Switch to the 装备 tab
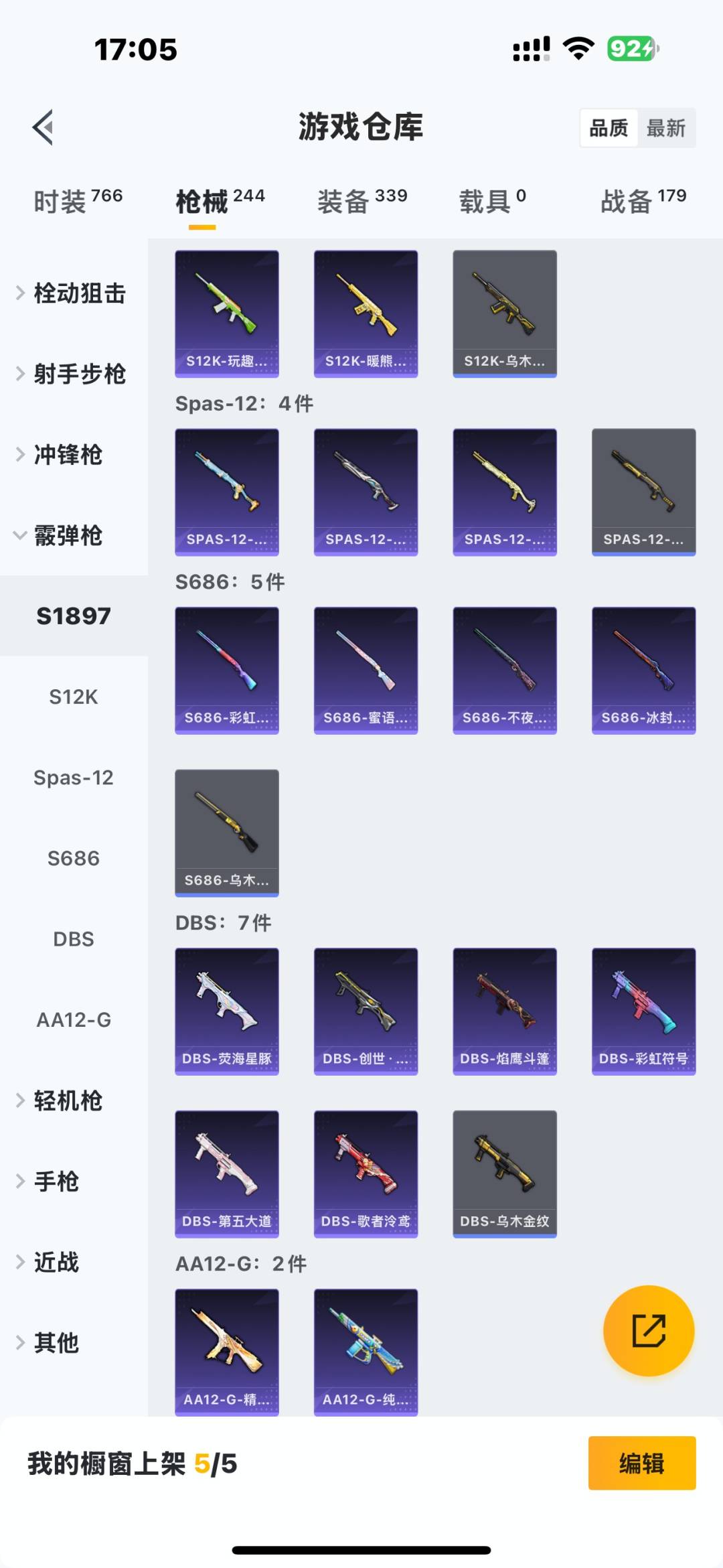The width and height of the screenshot is (723, 1568). pyautogui.click(x=361, y=201)
